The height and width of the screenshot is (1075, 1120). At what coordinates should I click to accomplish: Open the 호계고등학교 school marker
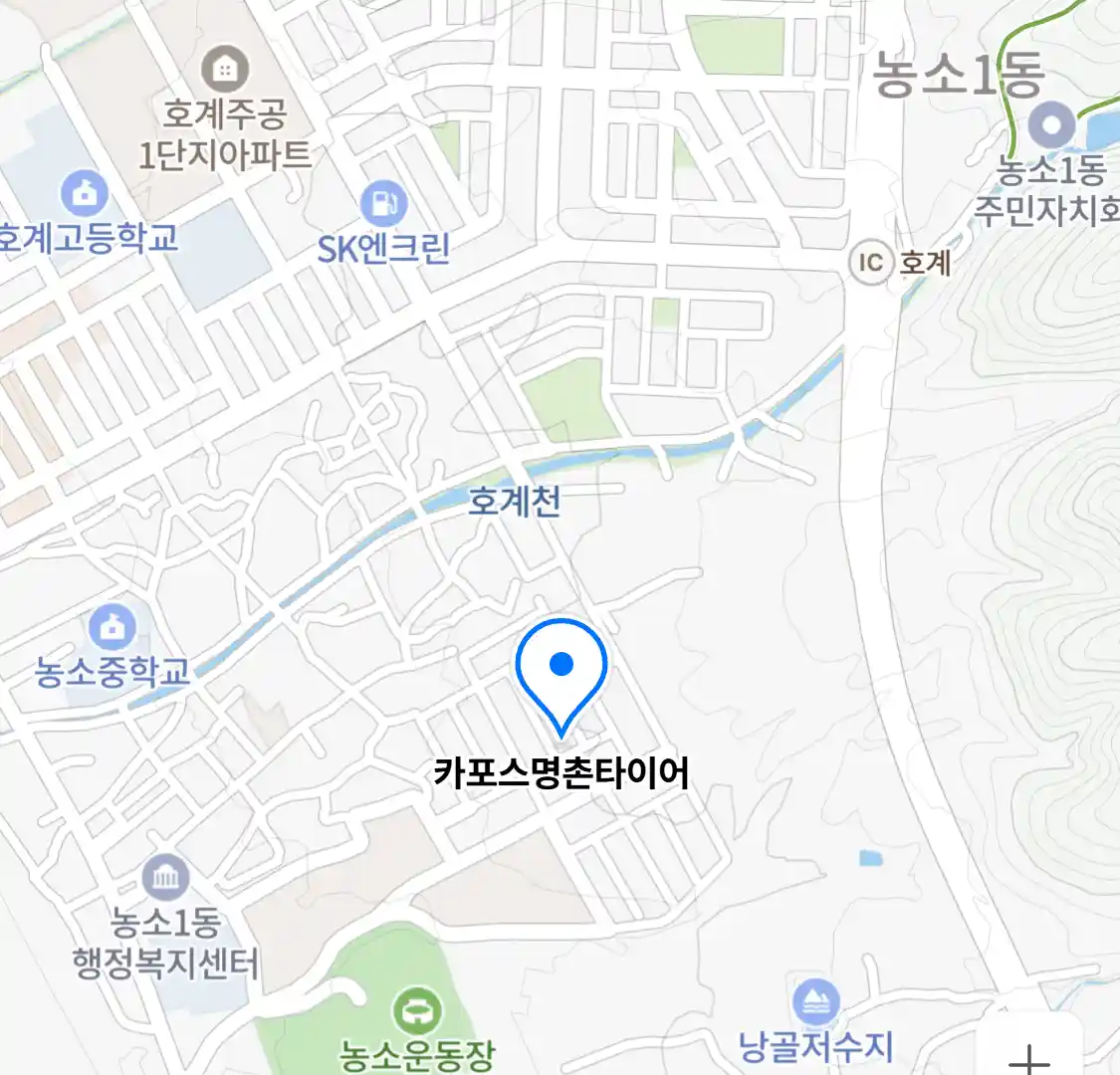point(86,194)
